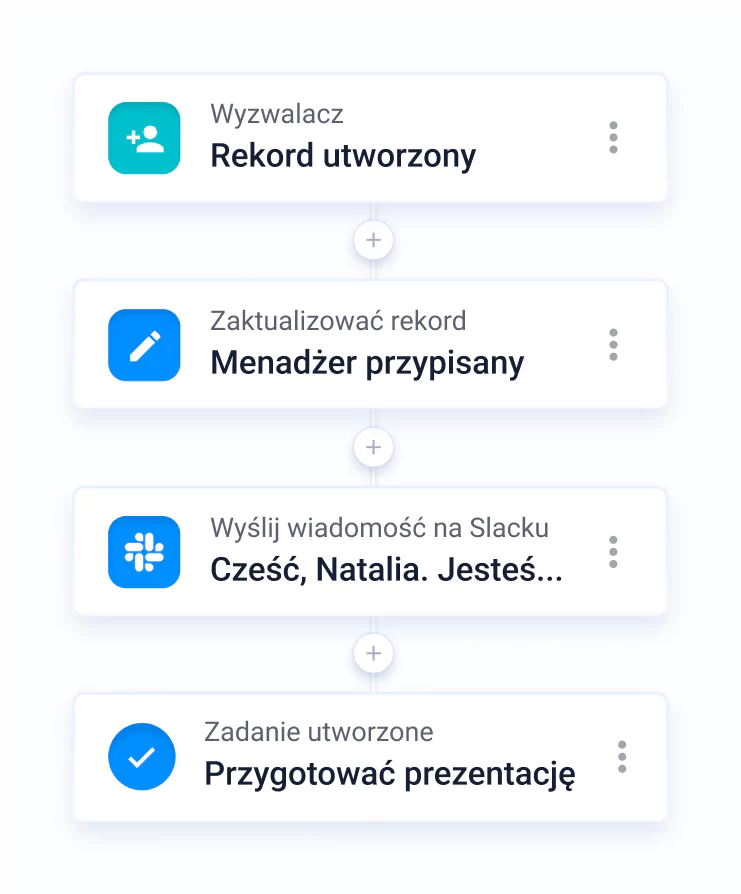Click the Przygotować prezentację task name
The width and height of the screenshot is (741, 894).
pos(388,774)
